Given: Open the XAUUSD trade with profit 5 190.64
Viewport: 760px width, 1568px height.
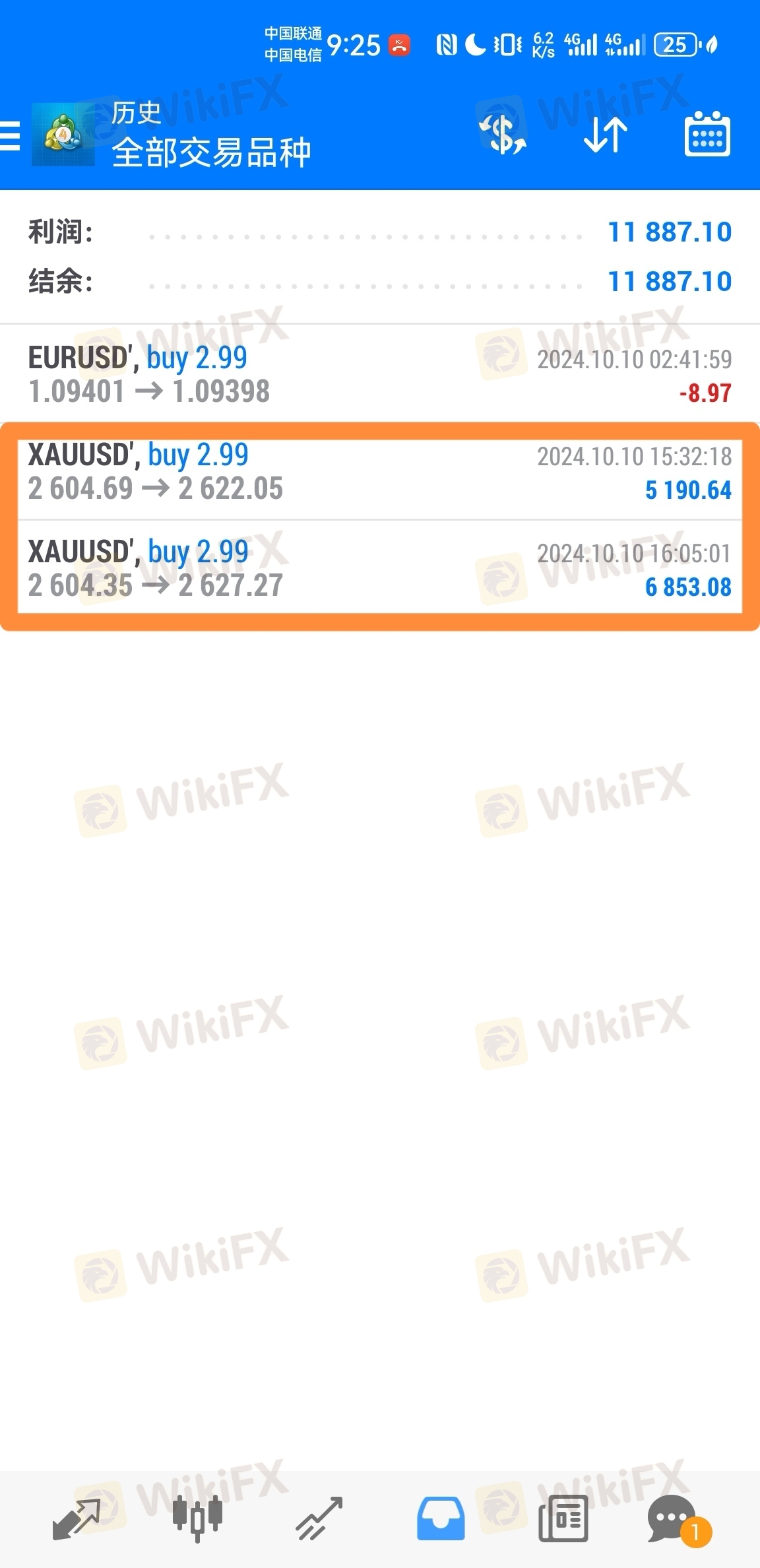Looking at the screenshot, I should point(380,472).
